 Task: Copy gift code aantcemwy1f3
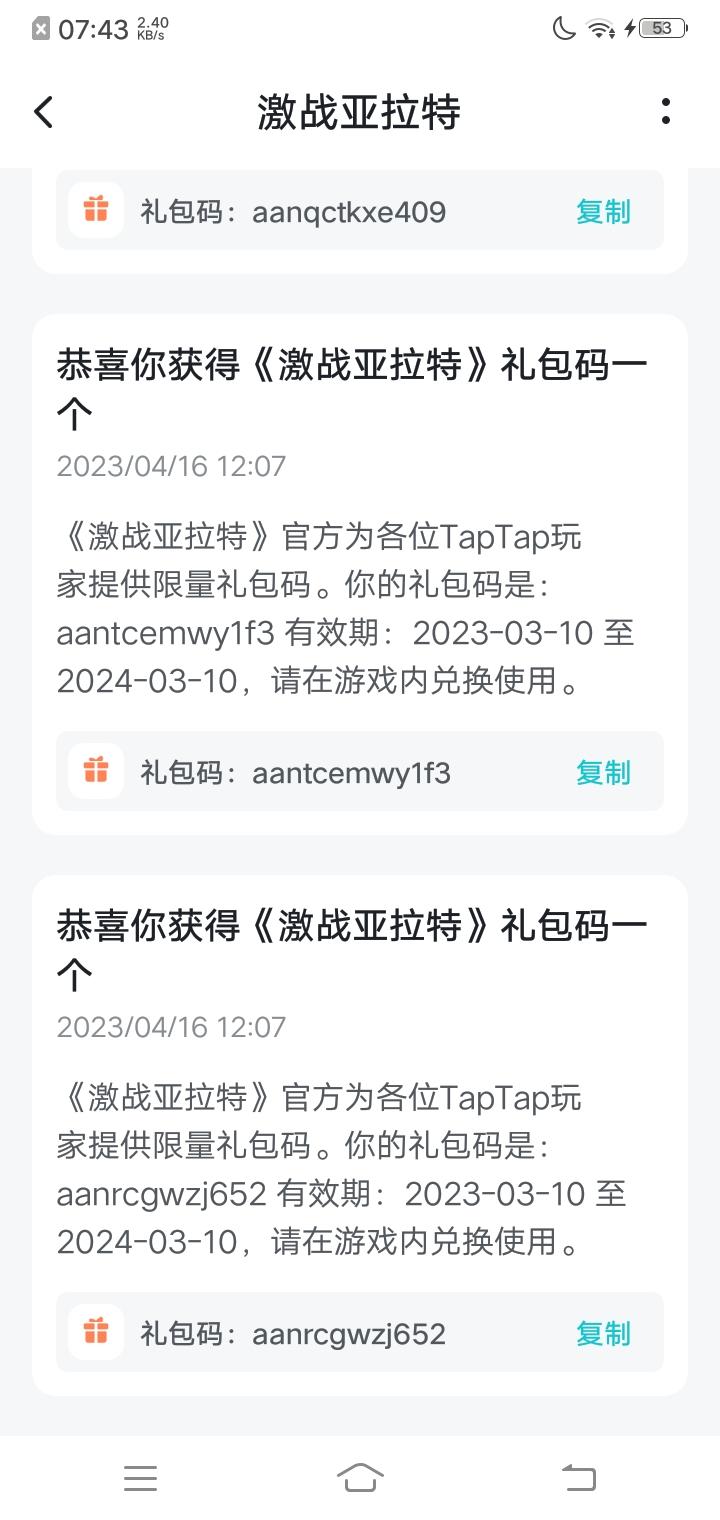[603, 773]
